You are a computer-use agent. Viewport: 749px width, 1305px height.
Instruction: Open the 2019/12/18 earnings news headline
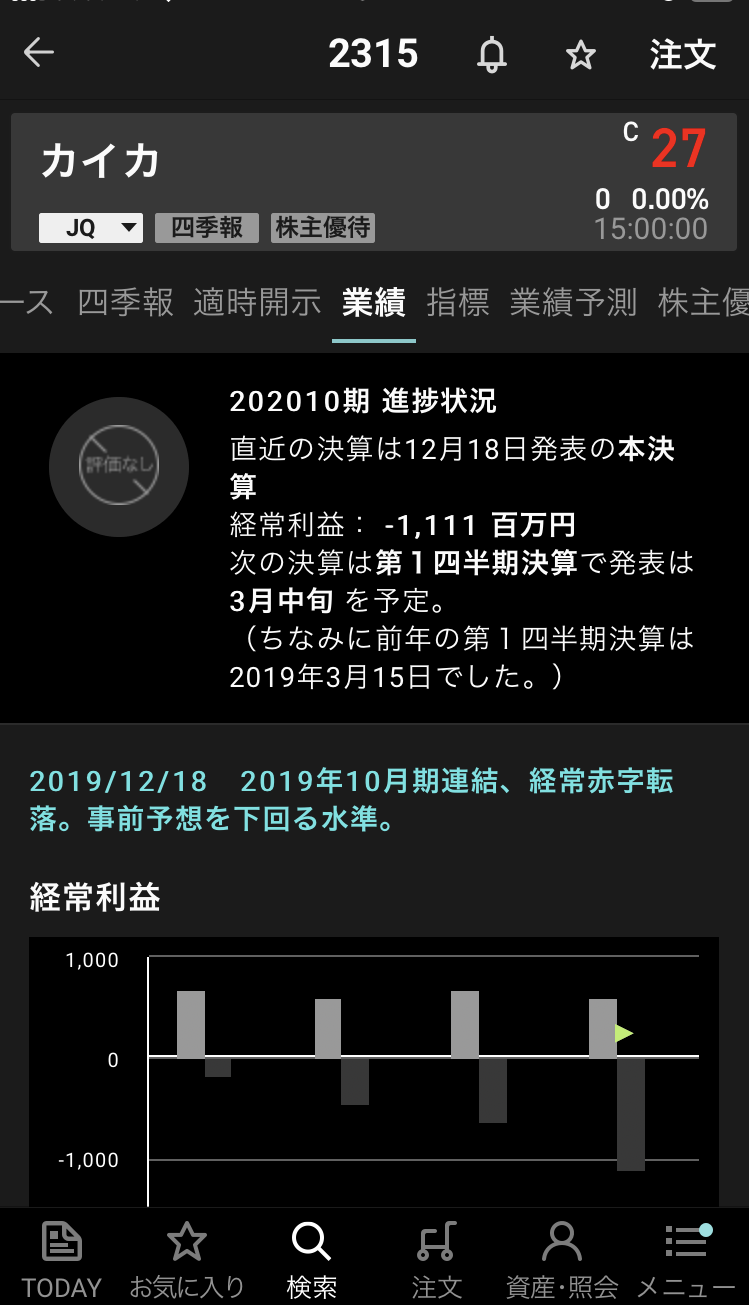[x=350, y=800]
